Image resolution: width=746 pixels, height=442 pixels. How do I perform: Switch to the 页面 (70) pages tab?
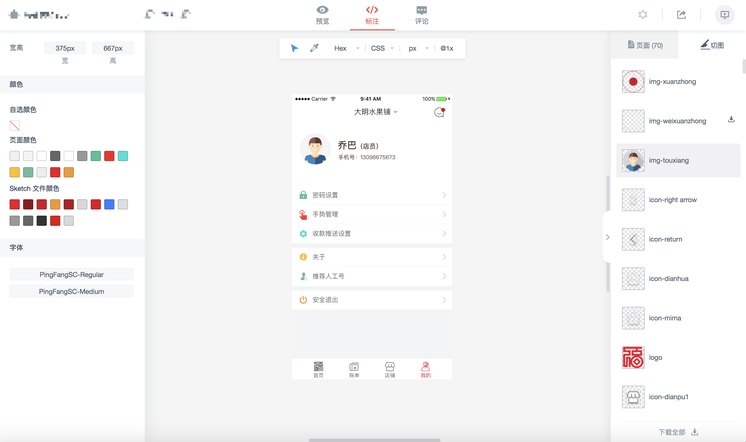point(644,45)
